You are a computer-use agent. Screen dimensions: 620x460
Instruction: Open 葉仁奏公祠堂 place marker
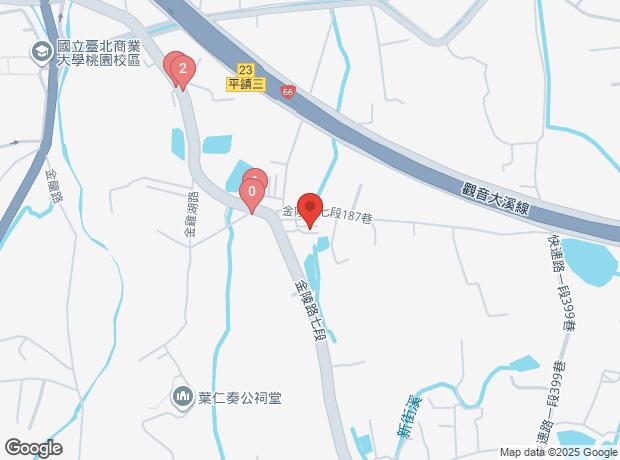pos(181,397)
